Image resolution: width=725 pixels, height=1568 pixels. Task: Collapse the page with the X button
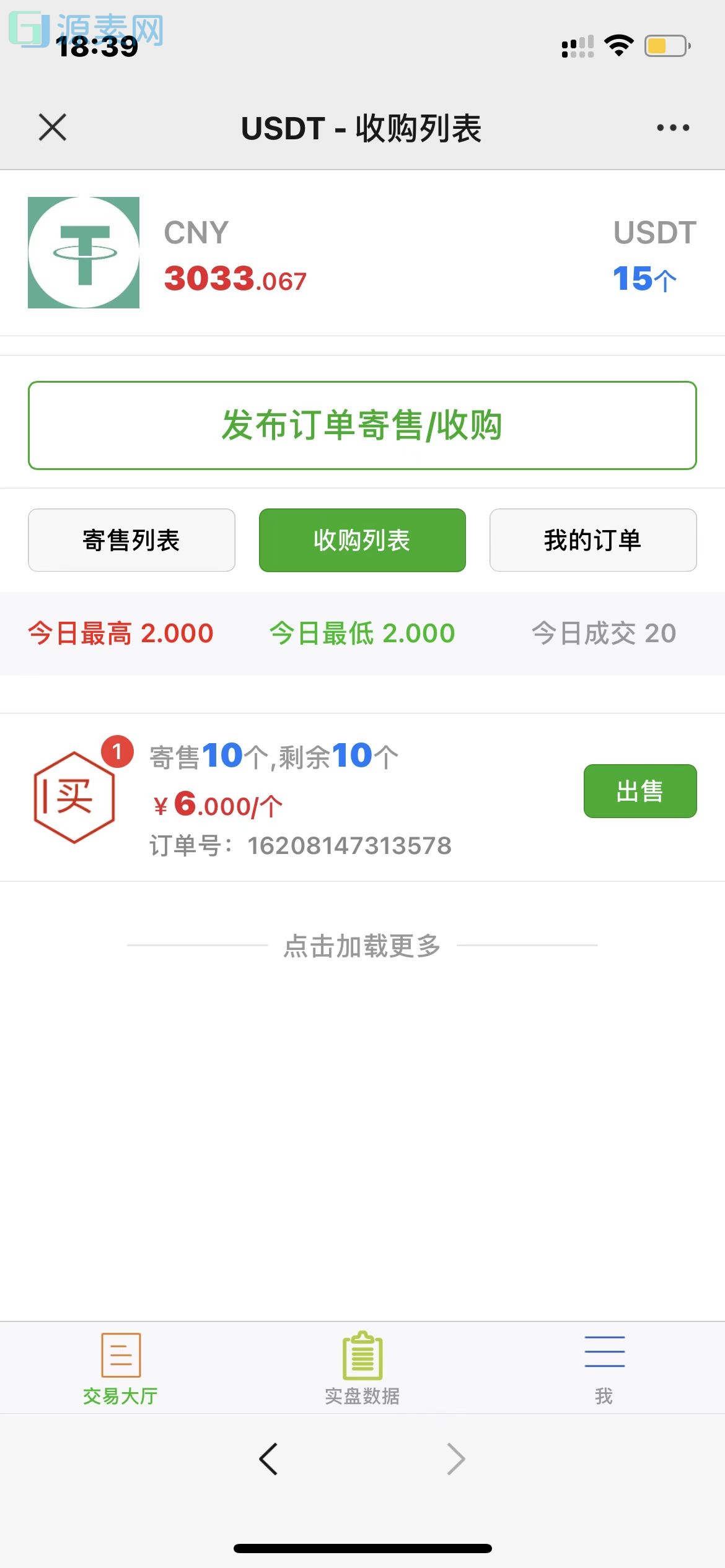click(52, 127)
